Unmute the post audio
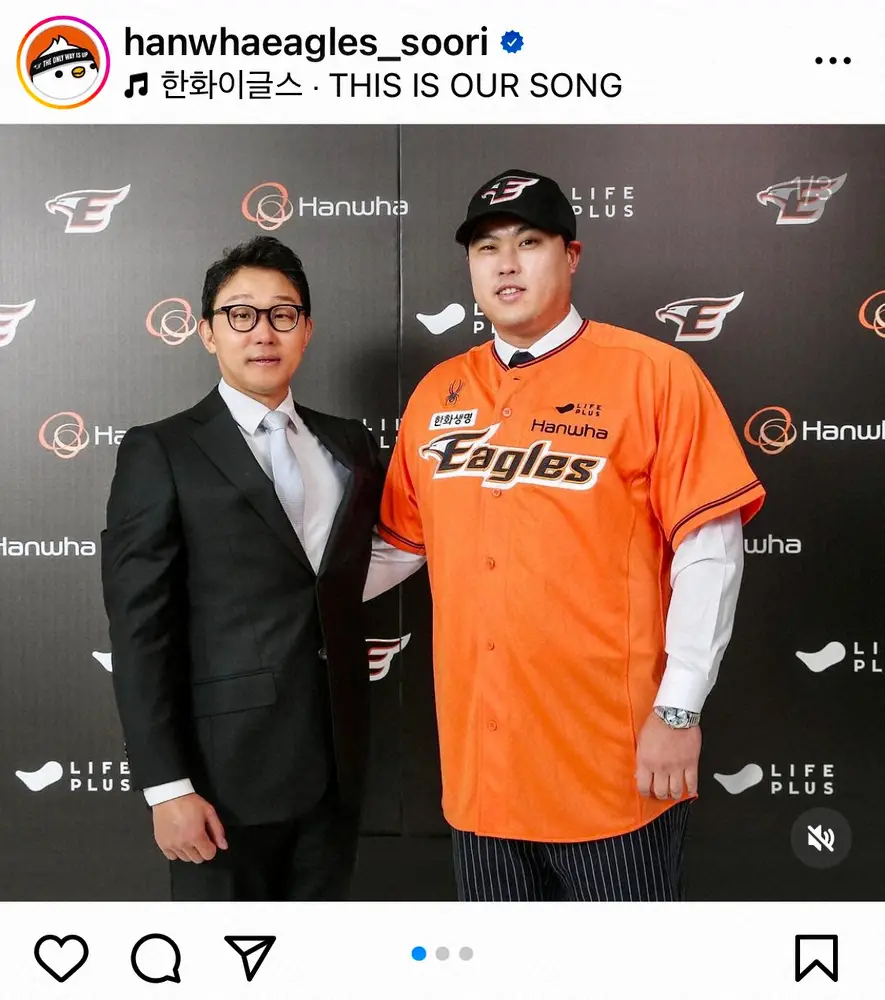The image size is (885, 1000). pyautogui.click(x=820, y=838)
